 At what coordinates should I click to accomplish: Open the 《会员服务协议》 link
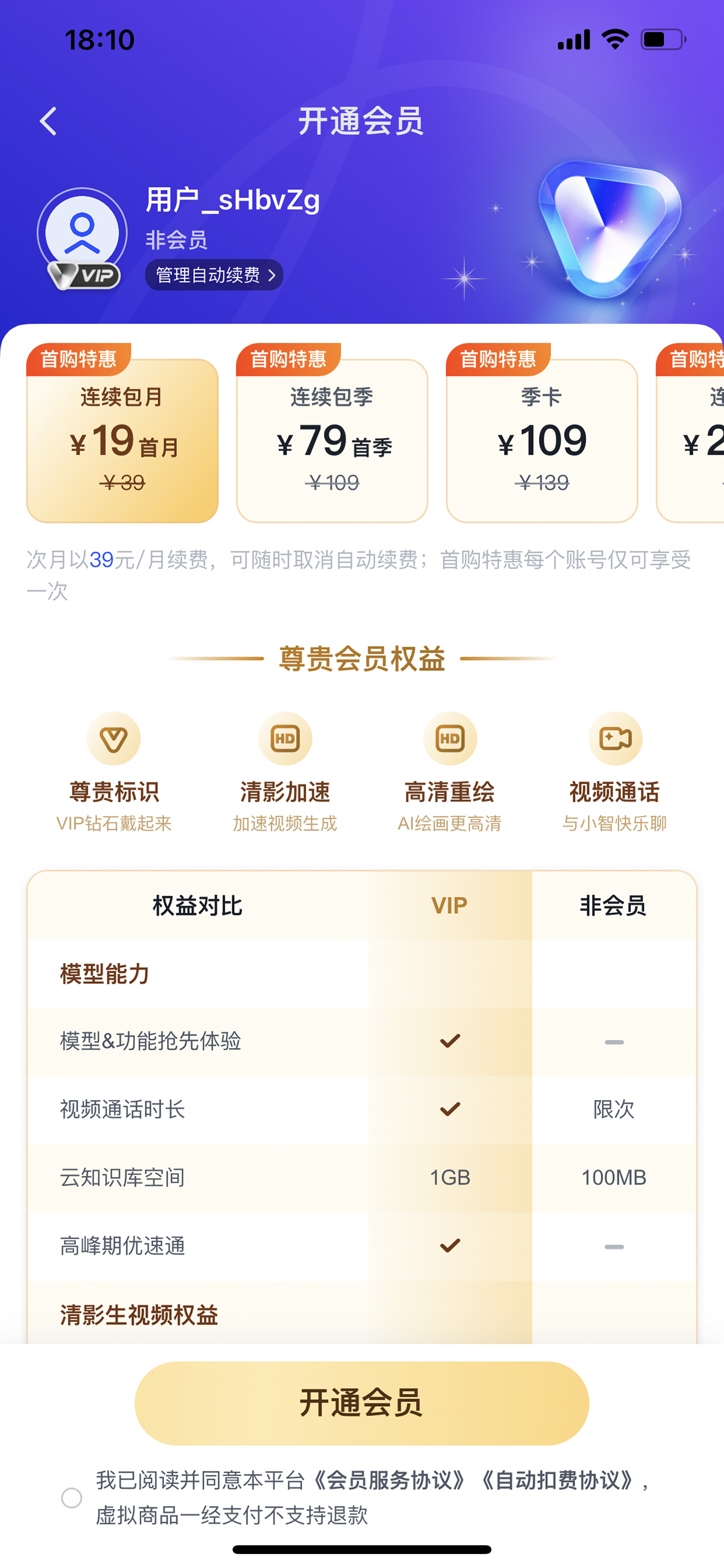[389, 1480]
